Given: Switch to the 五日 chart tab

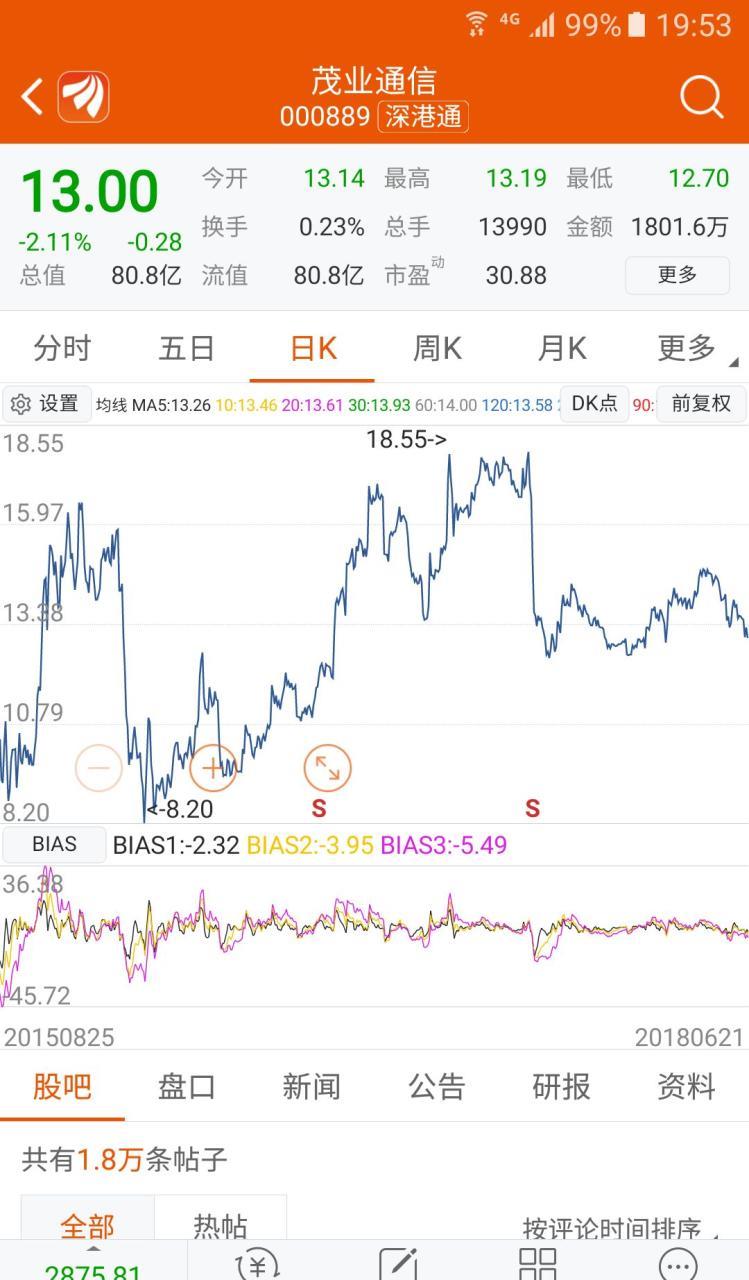Looking at the screenshot, I should pos(187,348).
